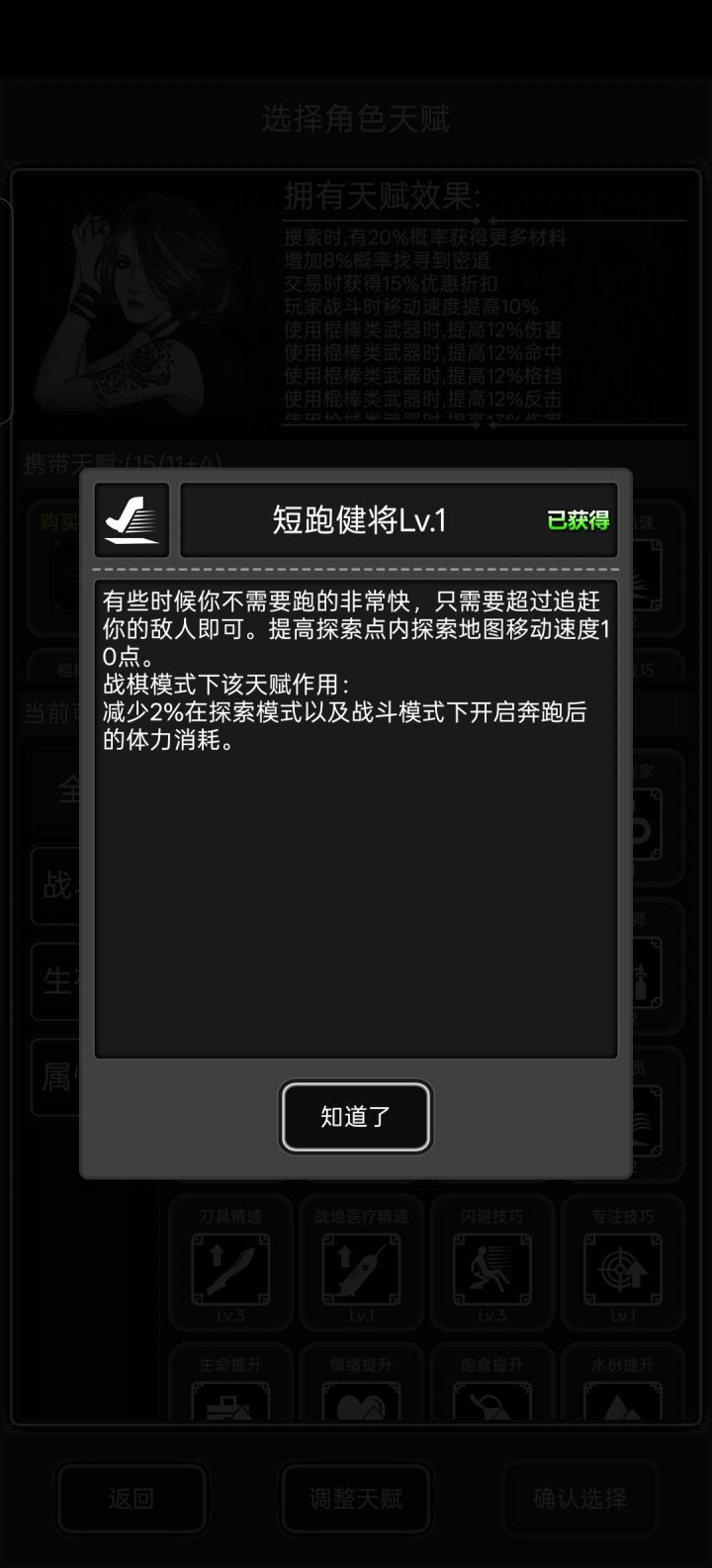Open the 选择角色天赋 title header

[x=356, y=119]
